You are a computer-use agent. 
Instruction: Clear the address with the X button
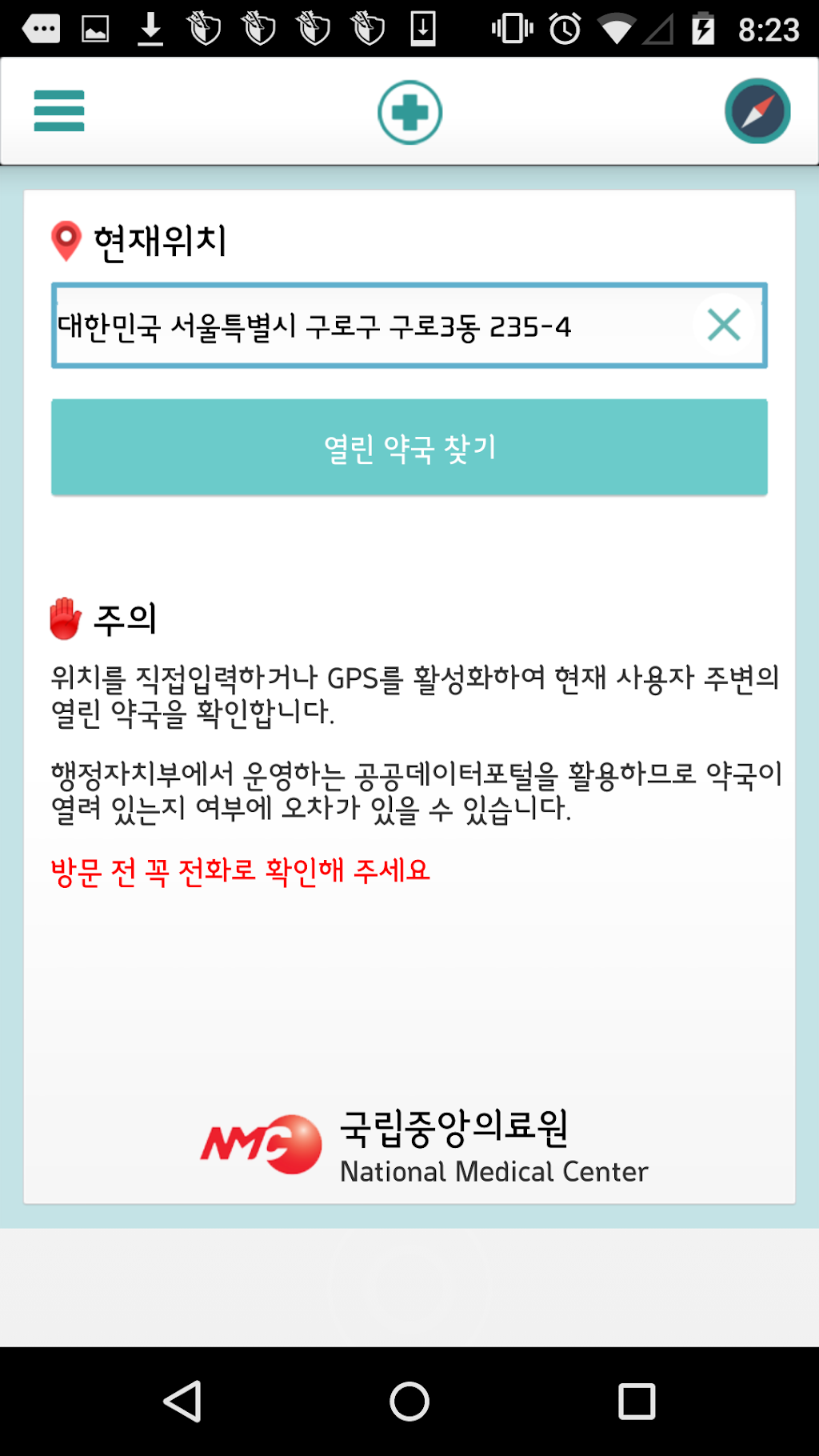click(x=724, y=326)
